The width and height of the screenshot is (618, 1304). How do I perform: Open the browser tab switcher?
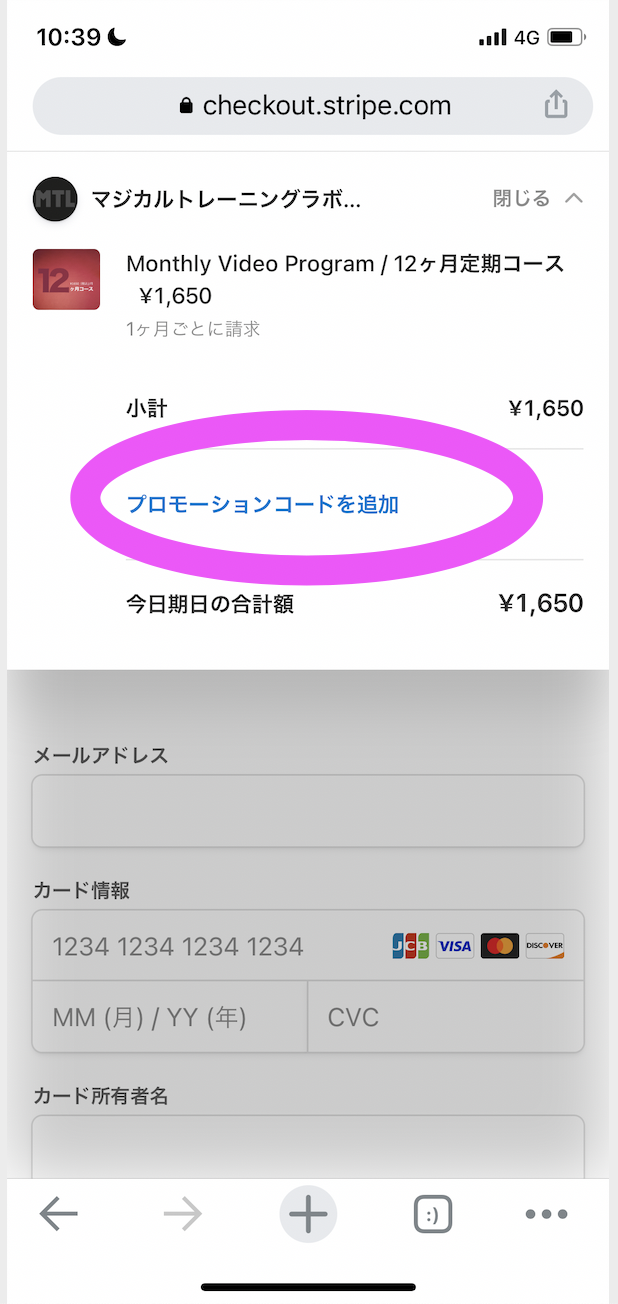coord(432,1215)
